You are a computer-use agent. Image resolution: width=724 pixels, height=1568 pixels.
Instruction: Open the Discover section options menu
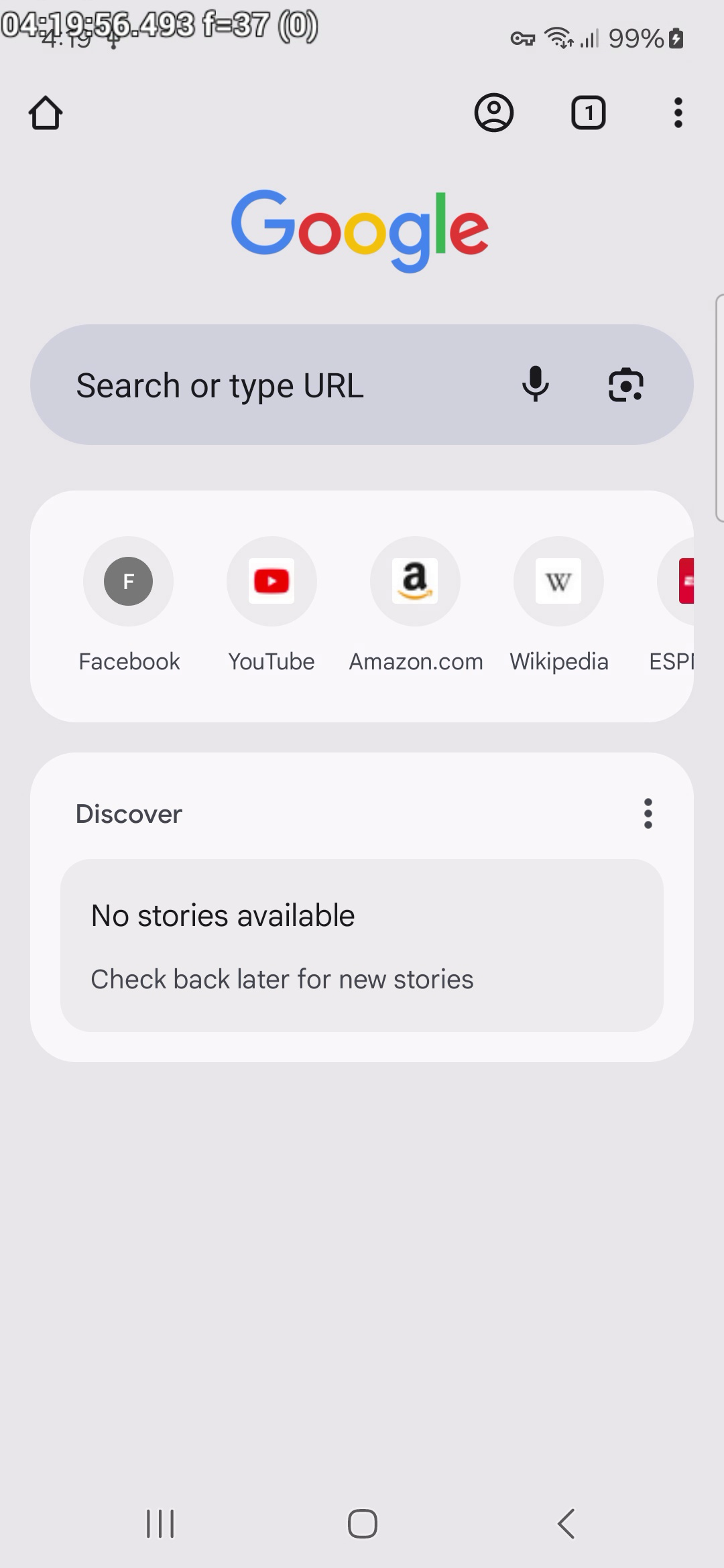click(x=648, y=813)
